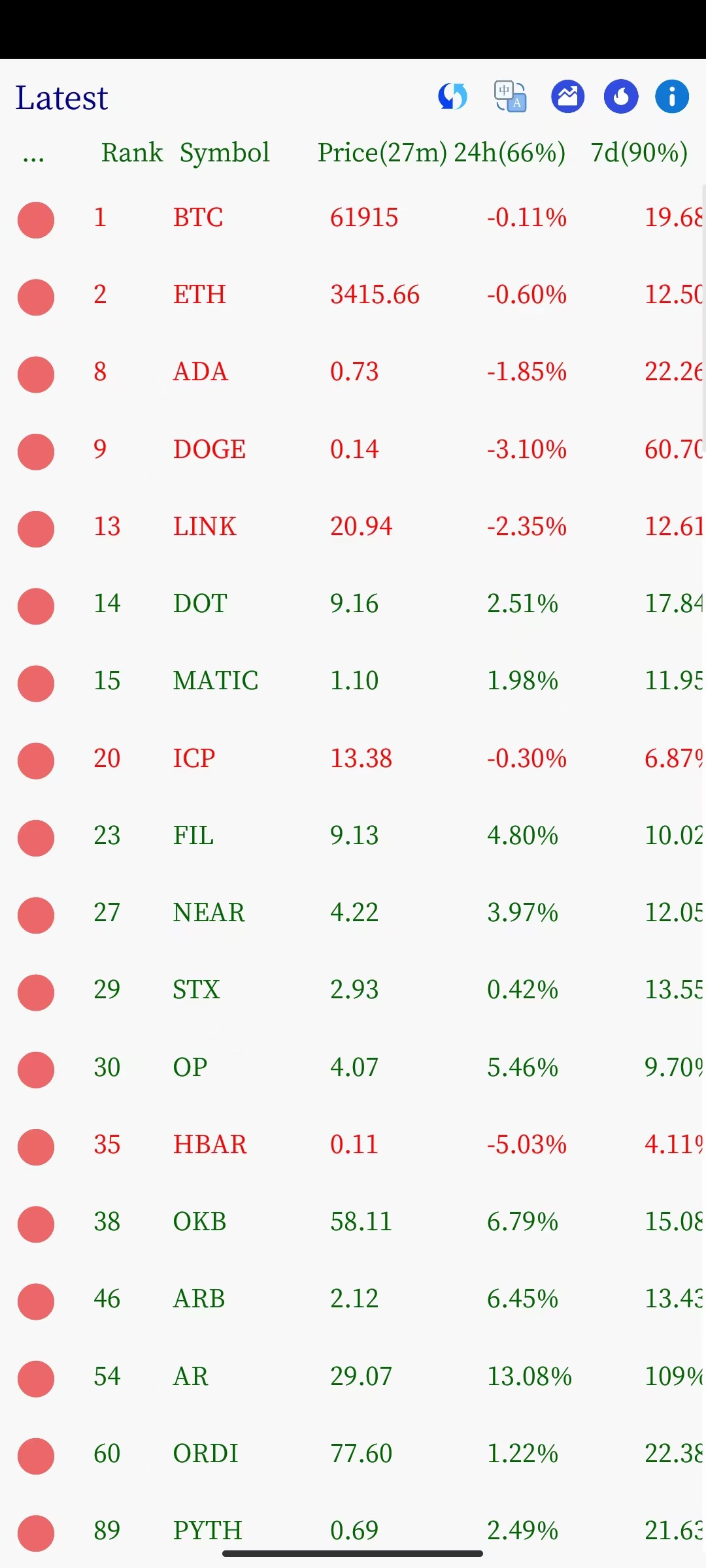View the HBAR row
The height and width of the screenshot is (1568, 706).
pos(210,1145)
